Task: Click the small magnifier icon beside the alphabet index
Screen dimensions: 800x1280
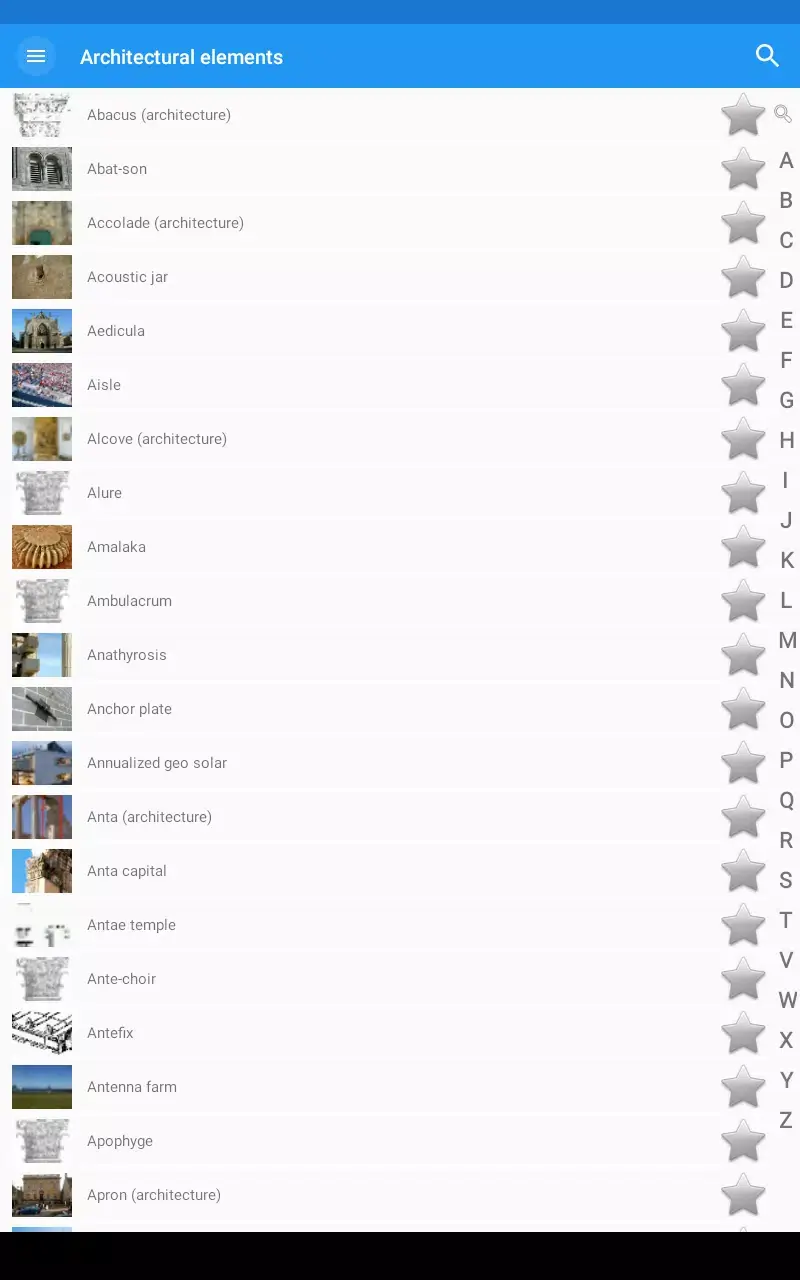Action: coord(783,114)
